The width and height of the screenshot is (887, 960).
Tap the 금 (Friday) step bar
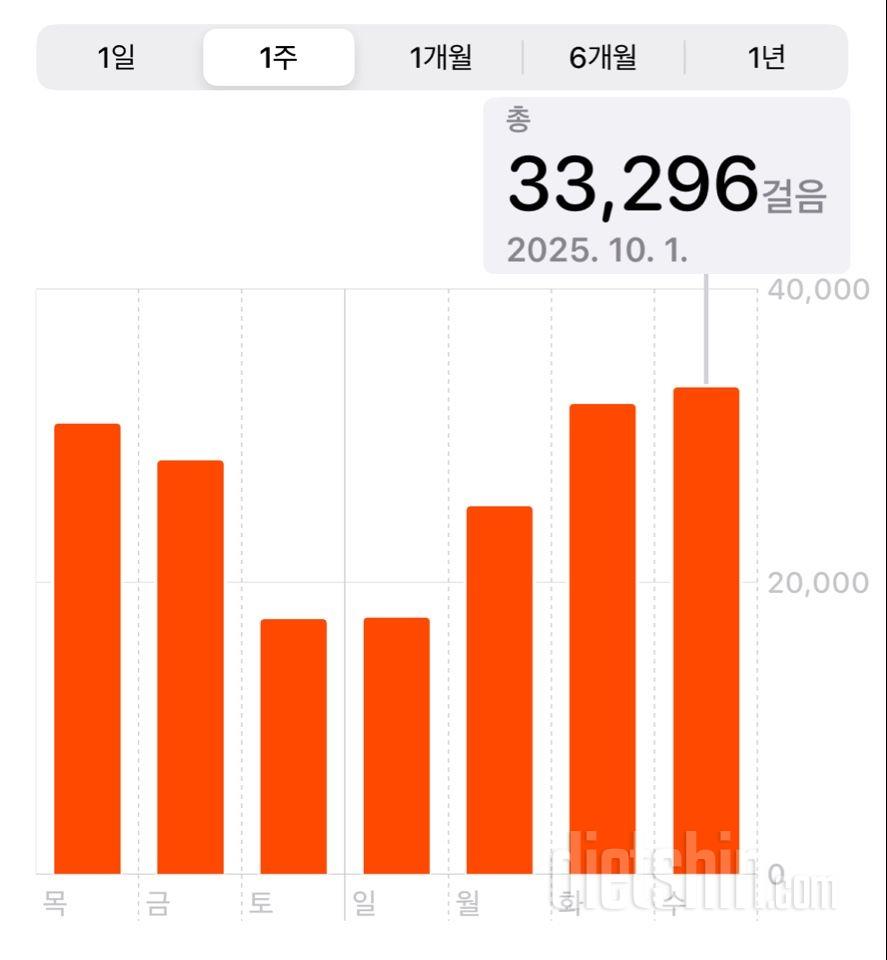coord(190,668)
